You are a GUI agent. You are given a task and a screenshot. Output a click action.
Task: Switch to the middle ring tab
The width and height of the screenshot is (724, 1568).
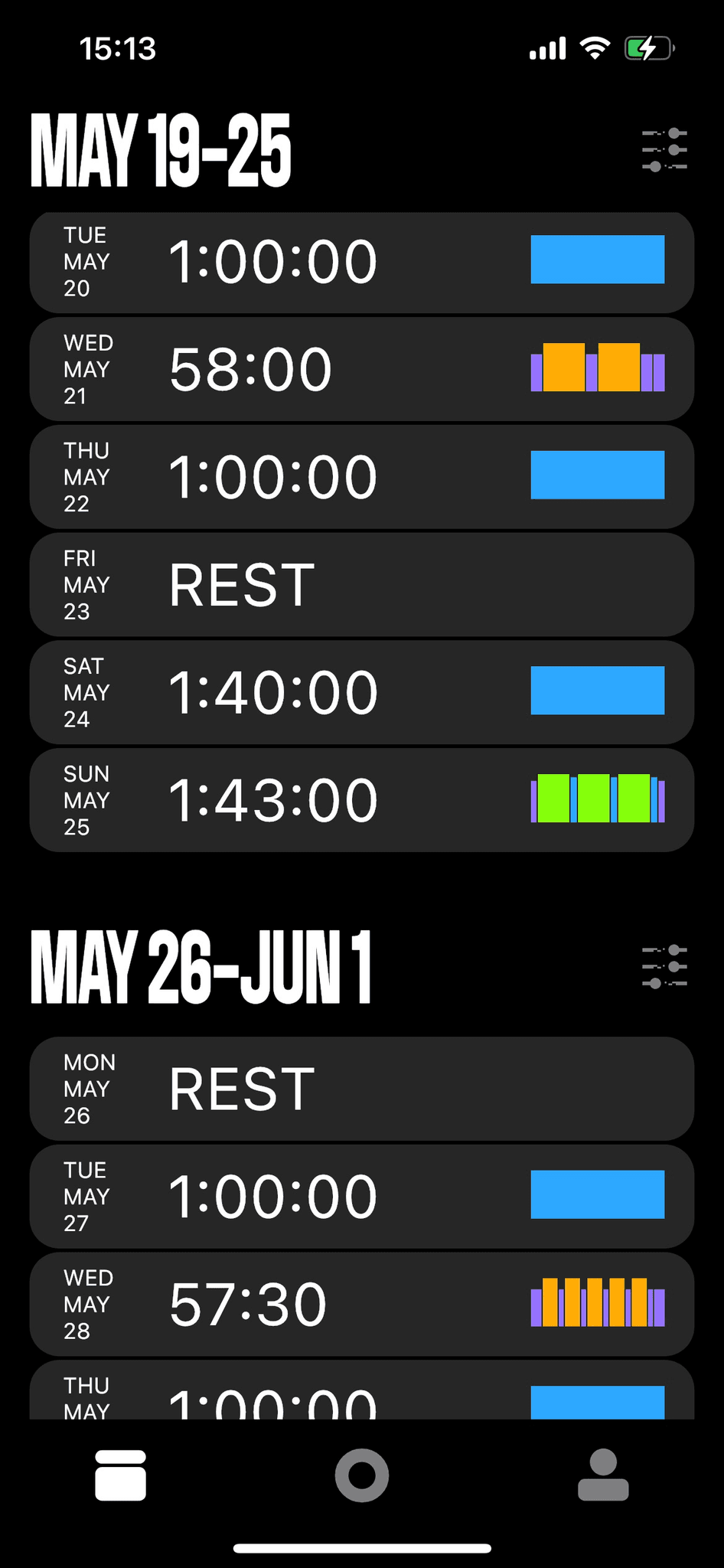(362, 1475)
